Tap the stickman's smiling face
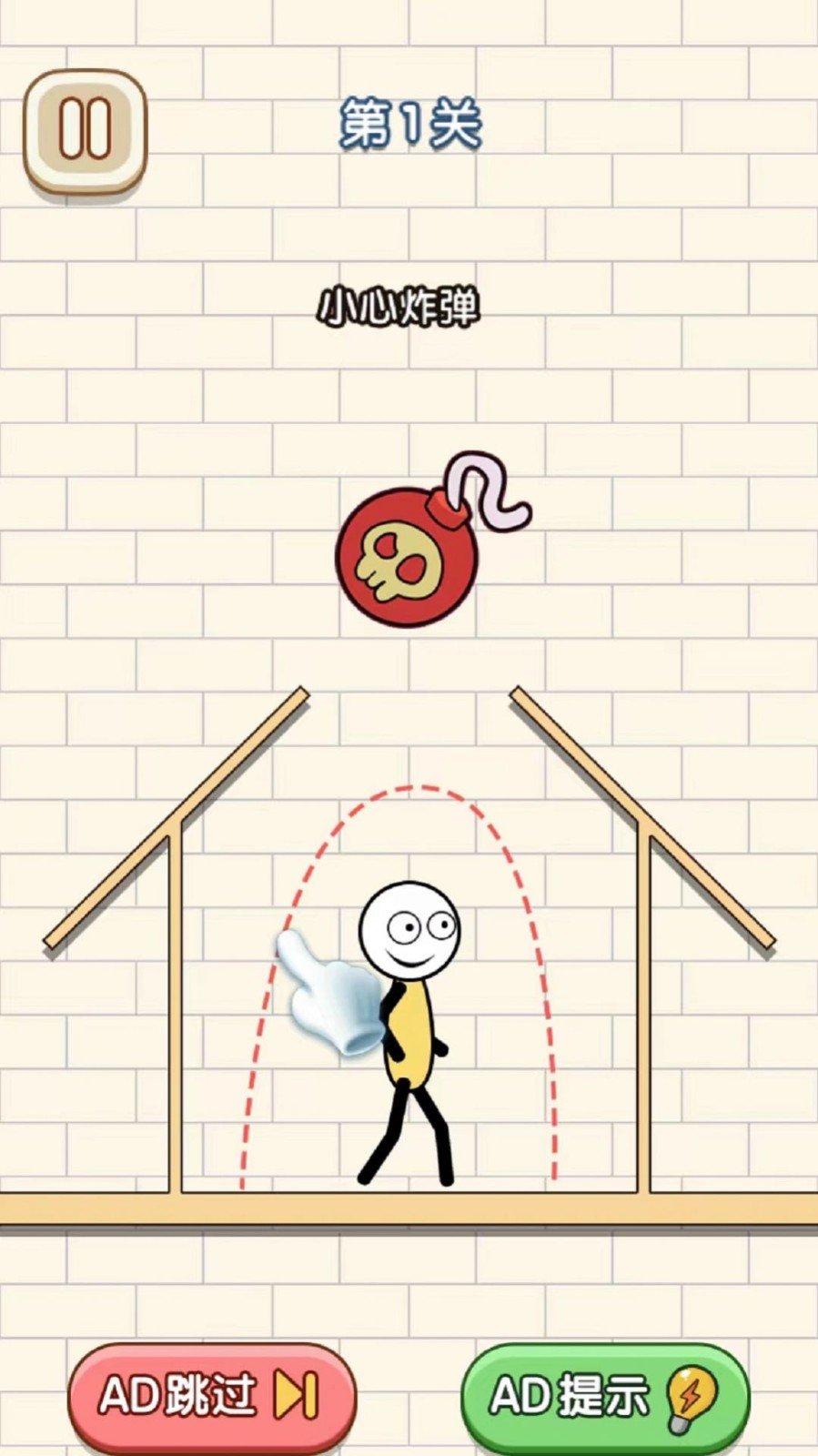818x1456 pixels. click(409, 928)
